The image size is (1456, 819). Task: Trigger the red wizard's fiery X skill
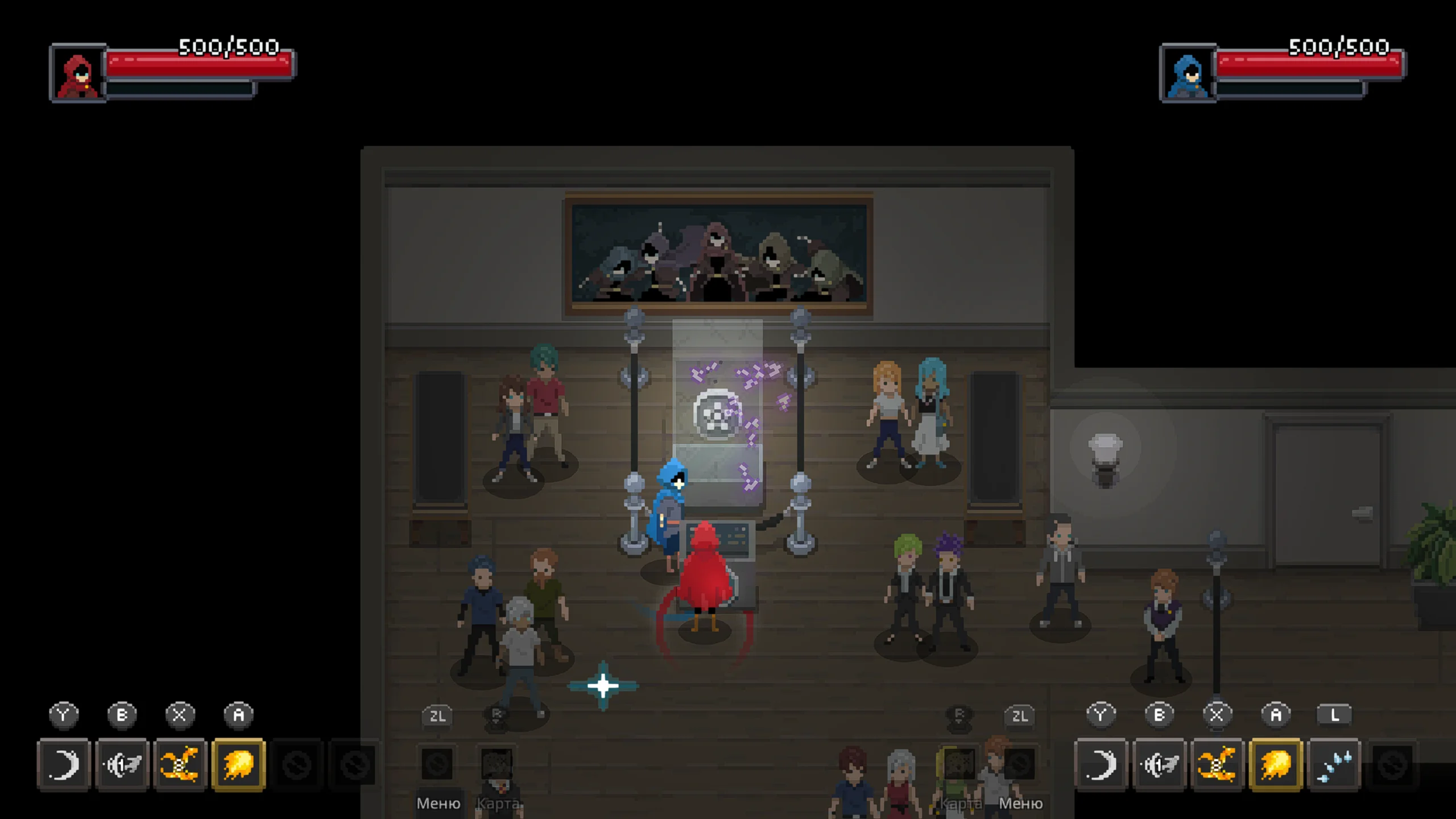[180, 764]
